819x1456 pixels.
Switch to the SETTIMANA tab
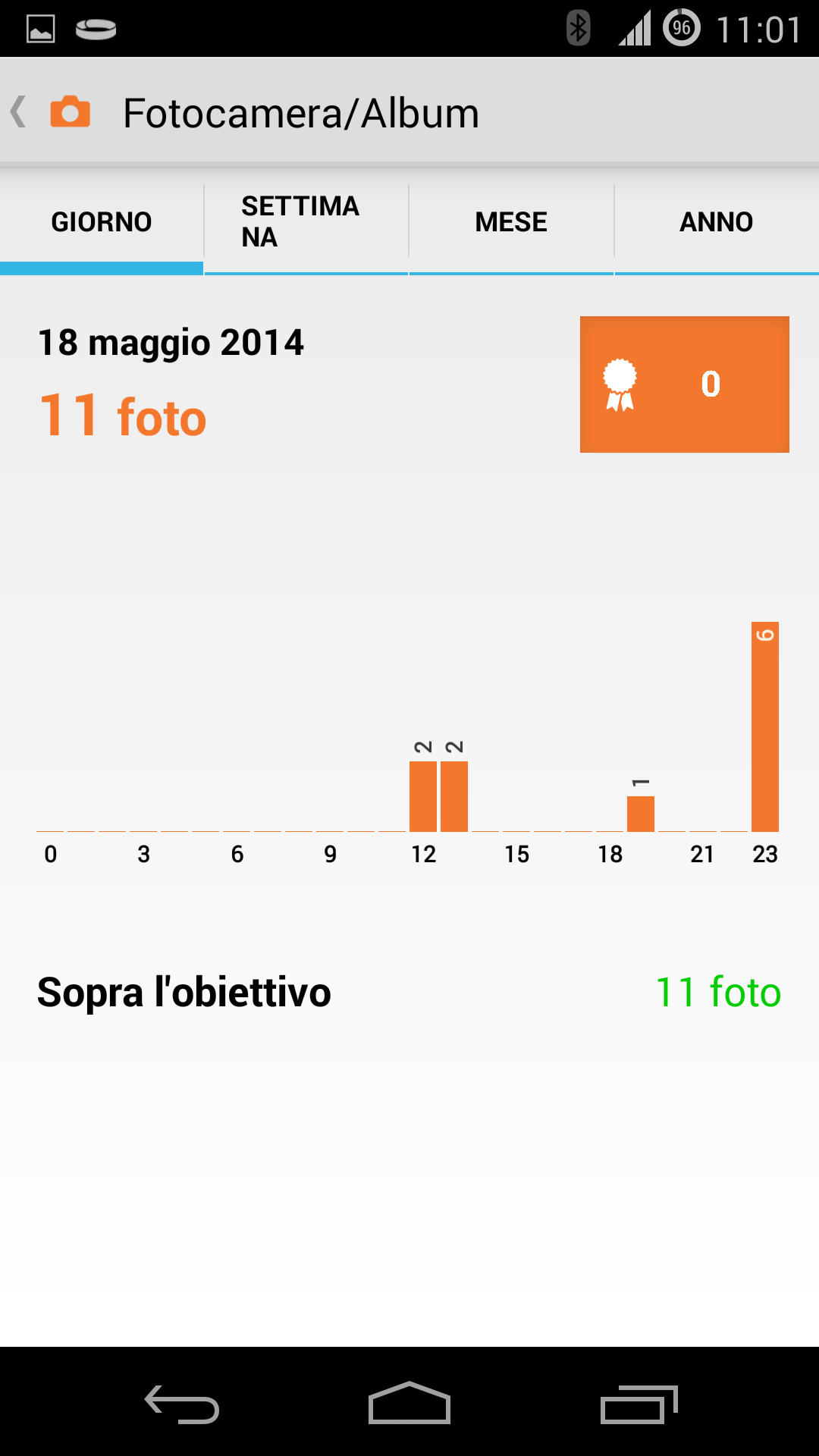tap(306, 222)
